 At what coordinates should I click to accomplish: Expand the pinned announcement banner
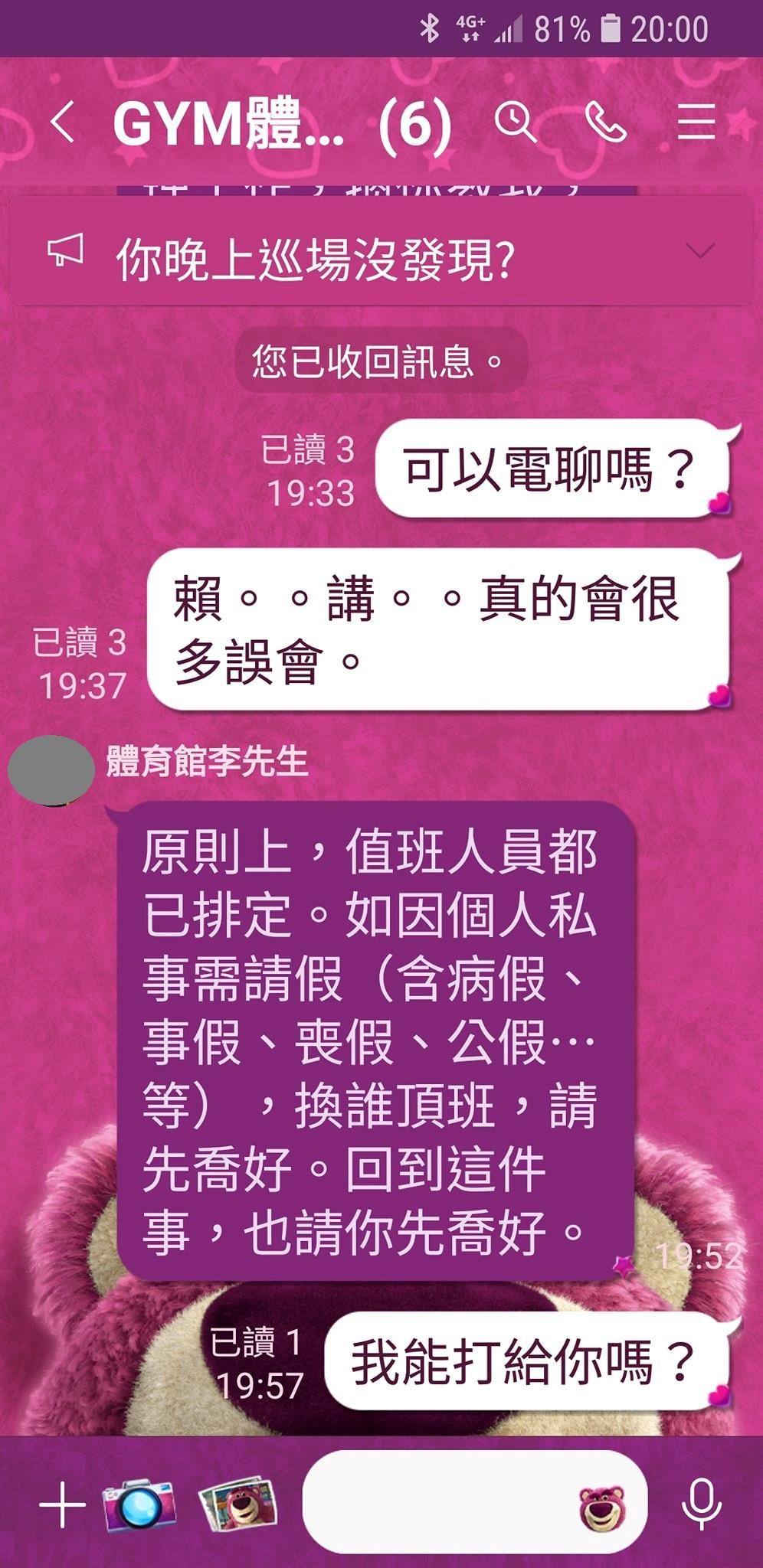pyautogui.click(x=700, y=250)
